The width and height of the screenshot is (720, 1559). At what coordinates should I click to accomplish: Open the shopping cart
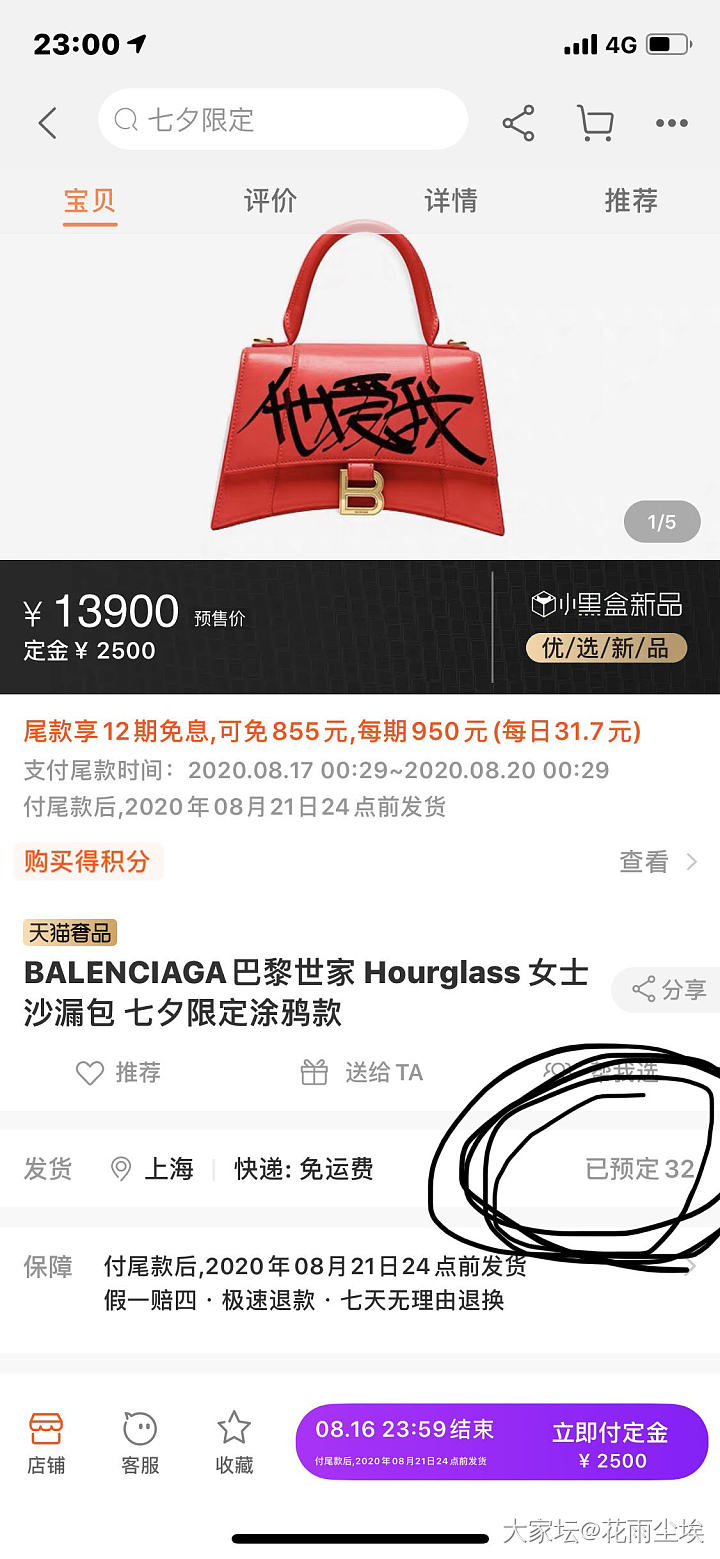tap(595, 123)
